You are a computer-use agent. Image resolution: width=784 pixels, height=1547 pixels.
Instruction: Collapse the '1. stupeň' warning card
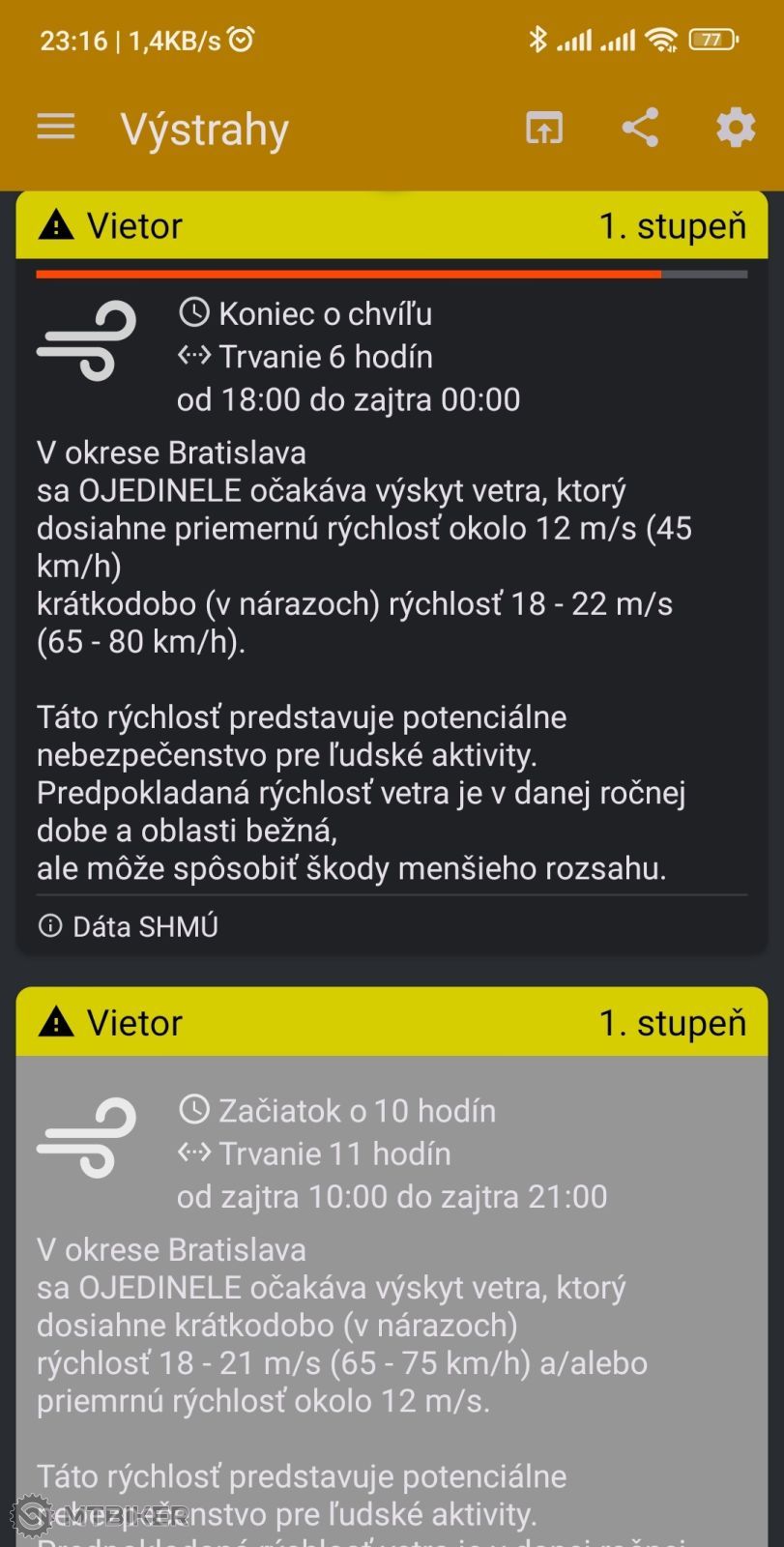click(x=673, y=225)
